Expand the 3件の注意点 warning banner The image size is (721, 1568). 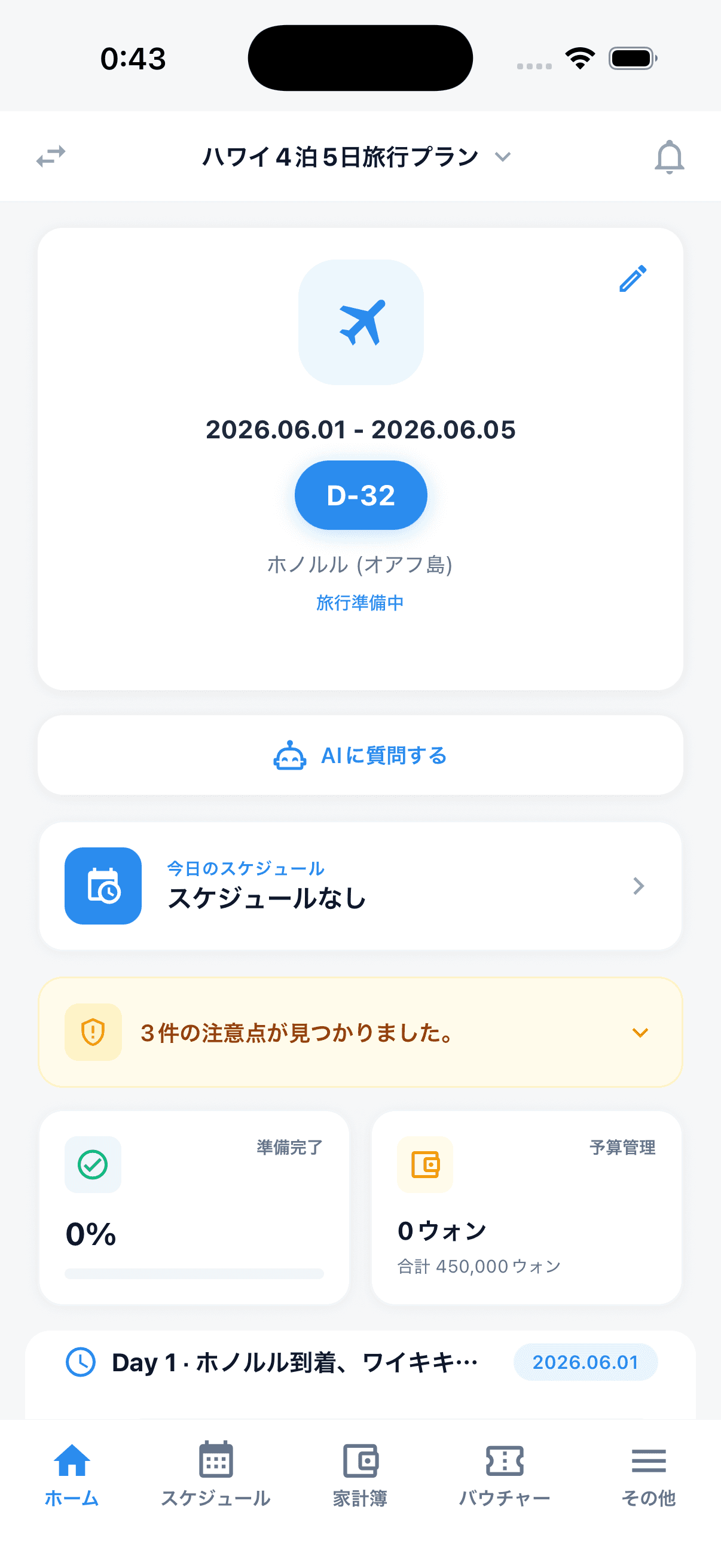tap(640, 1032)
